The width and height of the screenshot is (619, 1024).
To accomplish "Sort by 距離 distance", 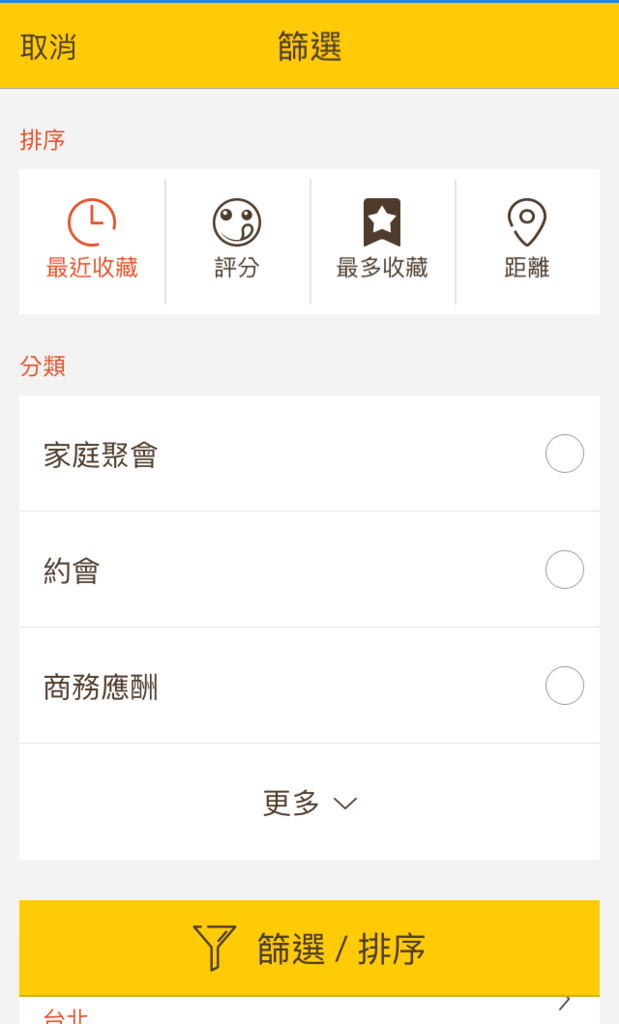I will pos(527,241).
